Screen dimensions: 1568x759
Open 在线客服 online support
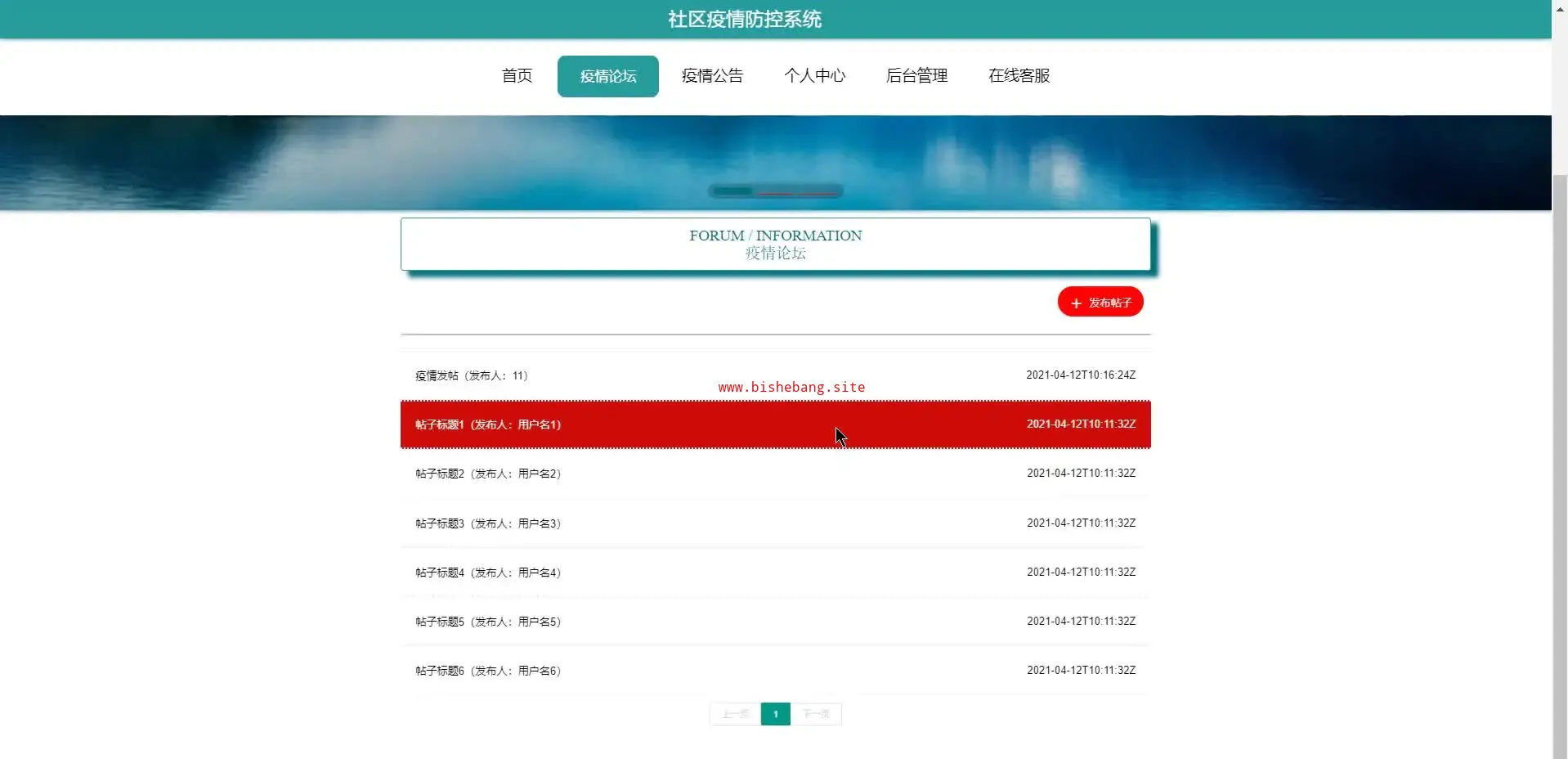pos(1019,76)
